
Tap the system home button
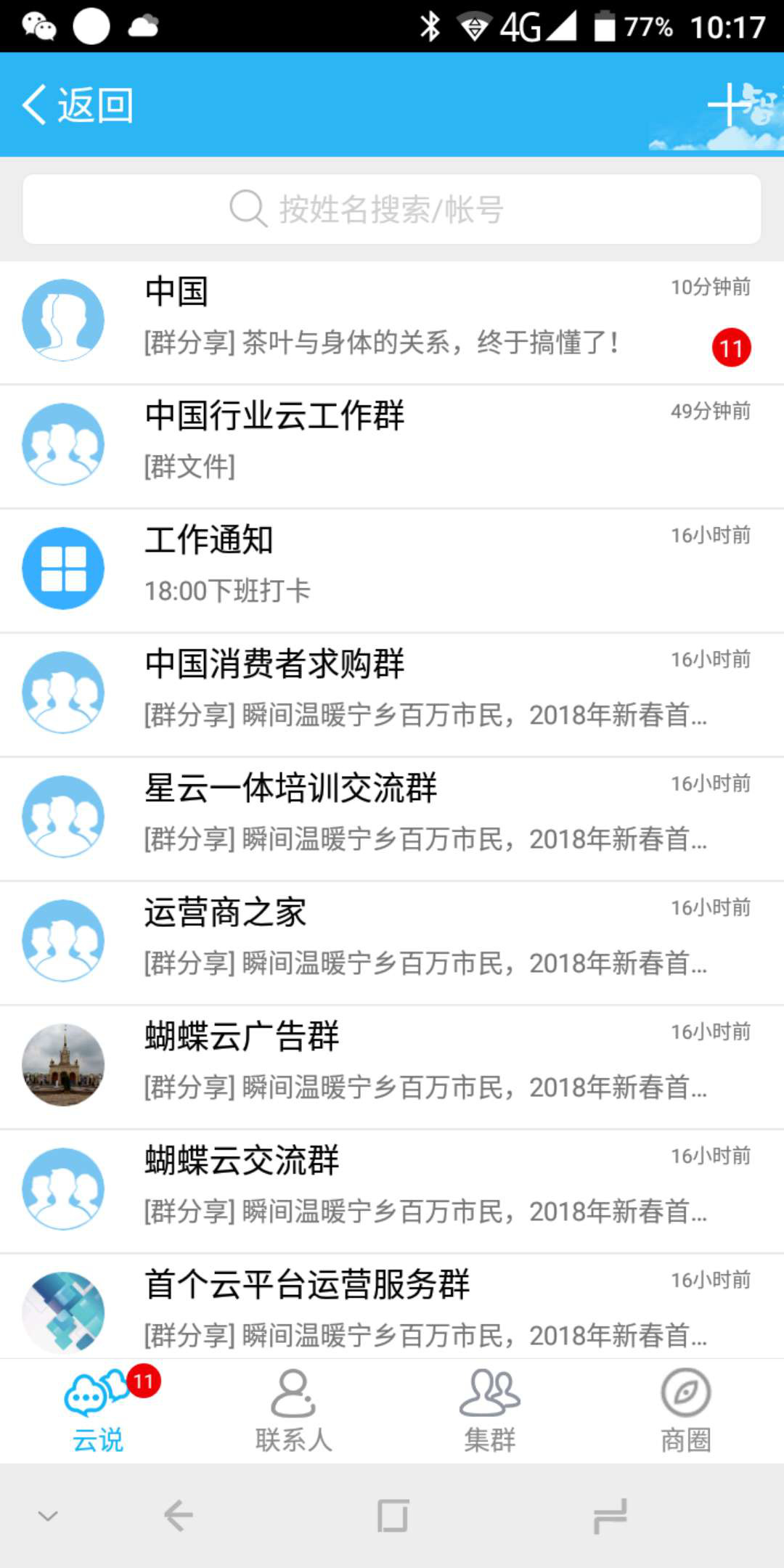pyautogui.click(x=393, y=1516)
